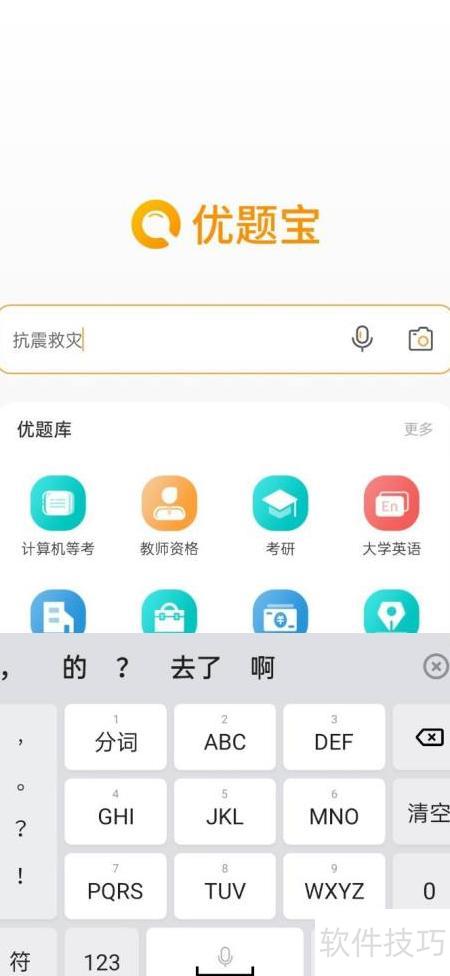
Task: Tap the 清空 clear key
Action: [x=427, y=812]
